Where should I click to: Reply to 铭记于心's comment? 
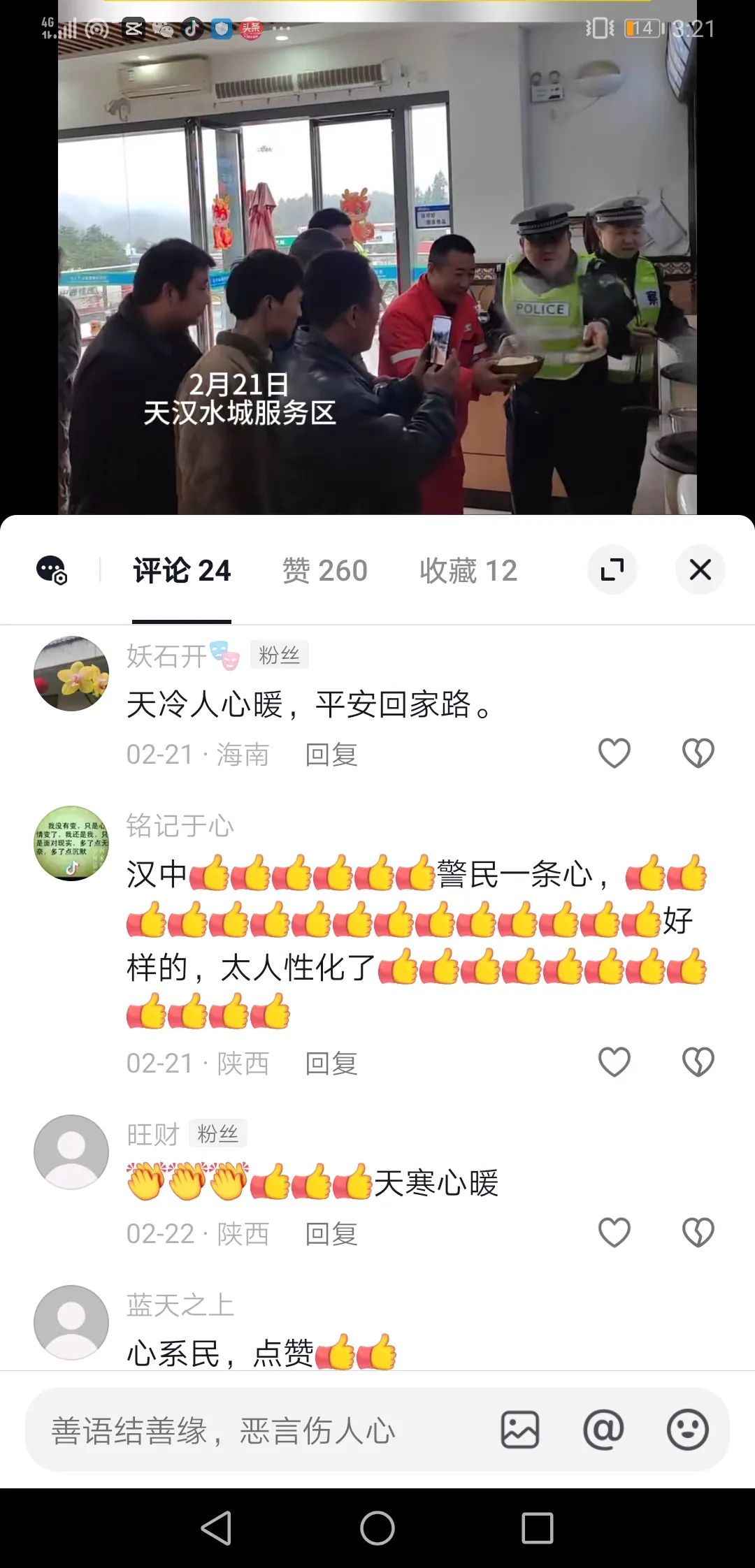pos(331,1064)
